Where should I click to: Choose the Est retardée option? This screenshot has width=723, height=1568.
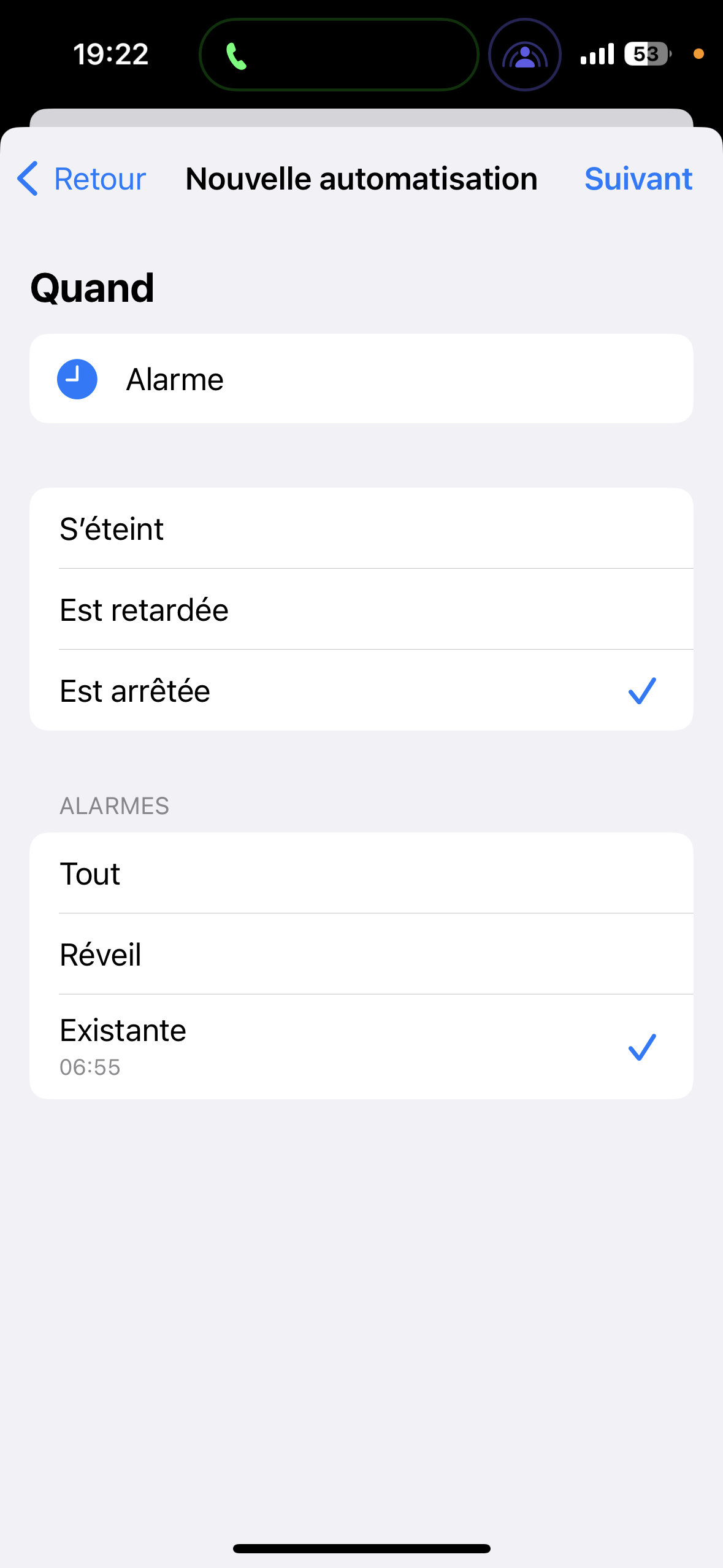361,610
